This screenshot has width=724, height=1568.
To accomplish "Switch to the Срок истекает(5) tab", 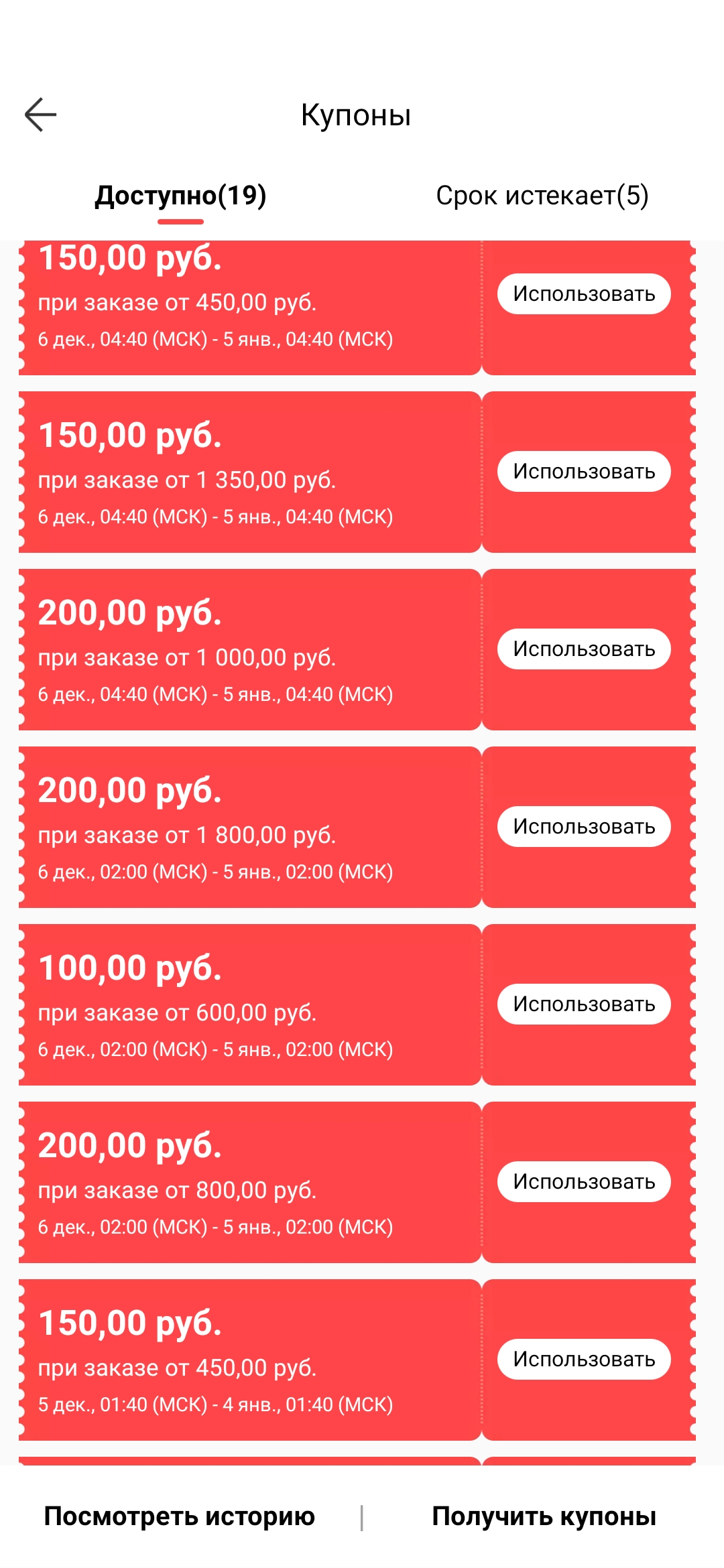I will coord(542,196).
